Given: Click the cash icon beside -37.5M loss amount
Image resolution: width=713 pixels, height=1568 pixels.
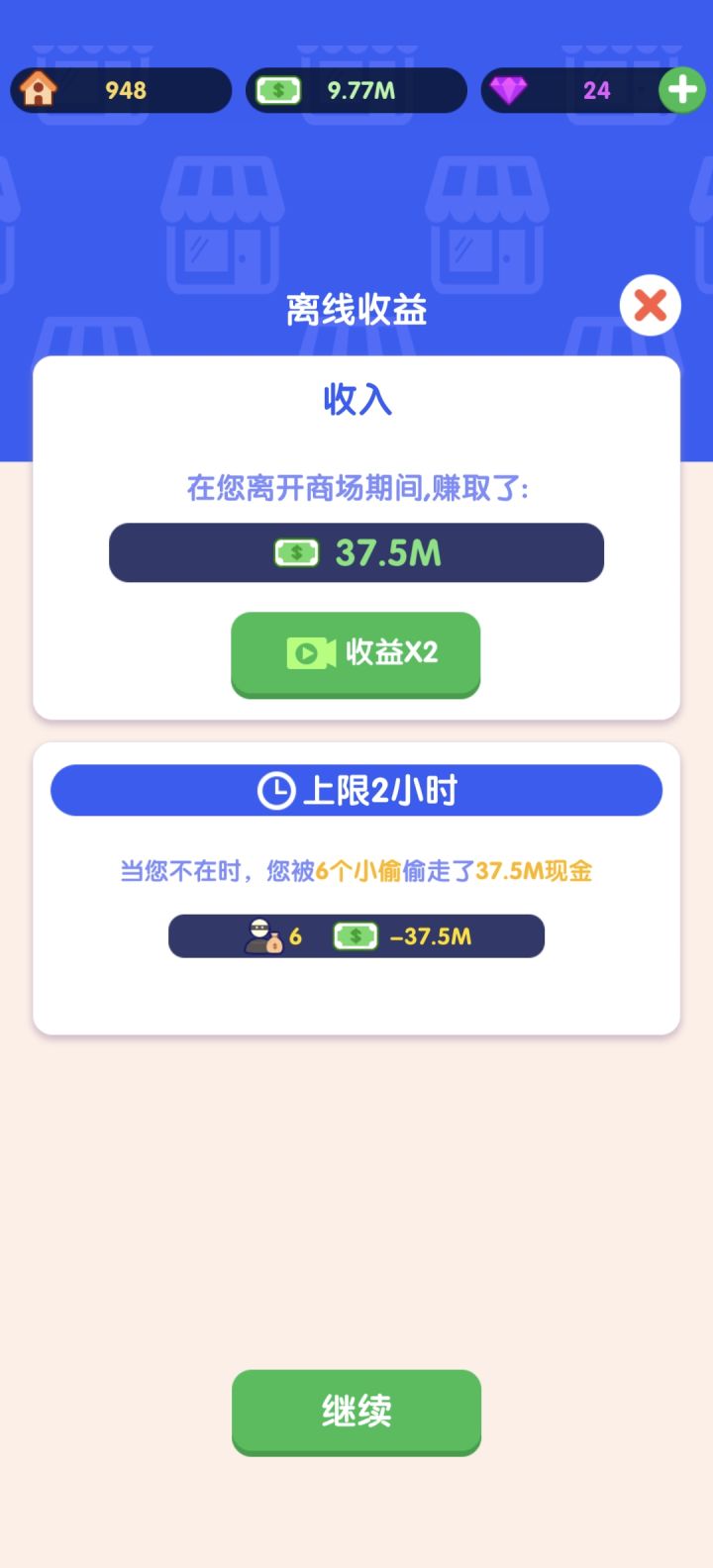Looking at the screenshot, I should tap(355, 934).
